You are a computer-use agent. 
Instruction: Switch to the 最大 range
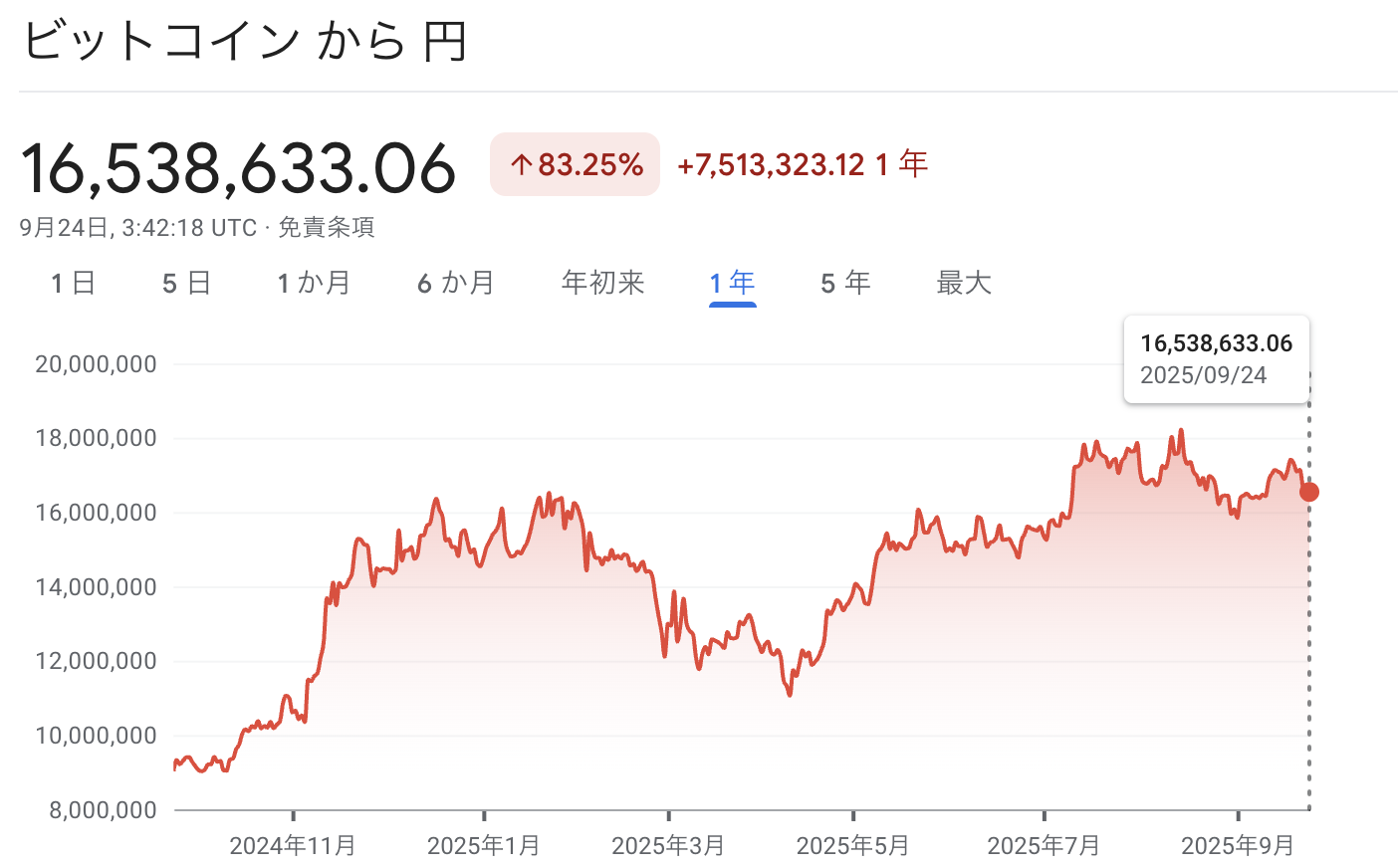[964, 284]
